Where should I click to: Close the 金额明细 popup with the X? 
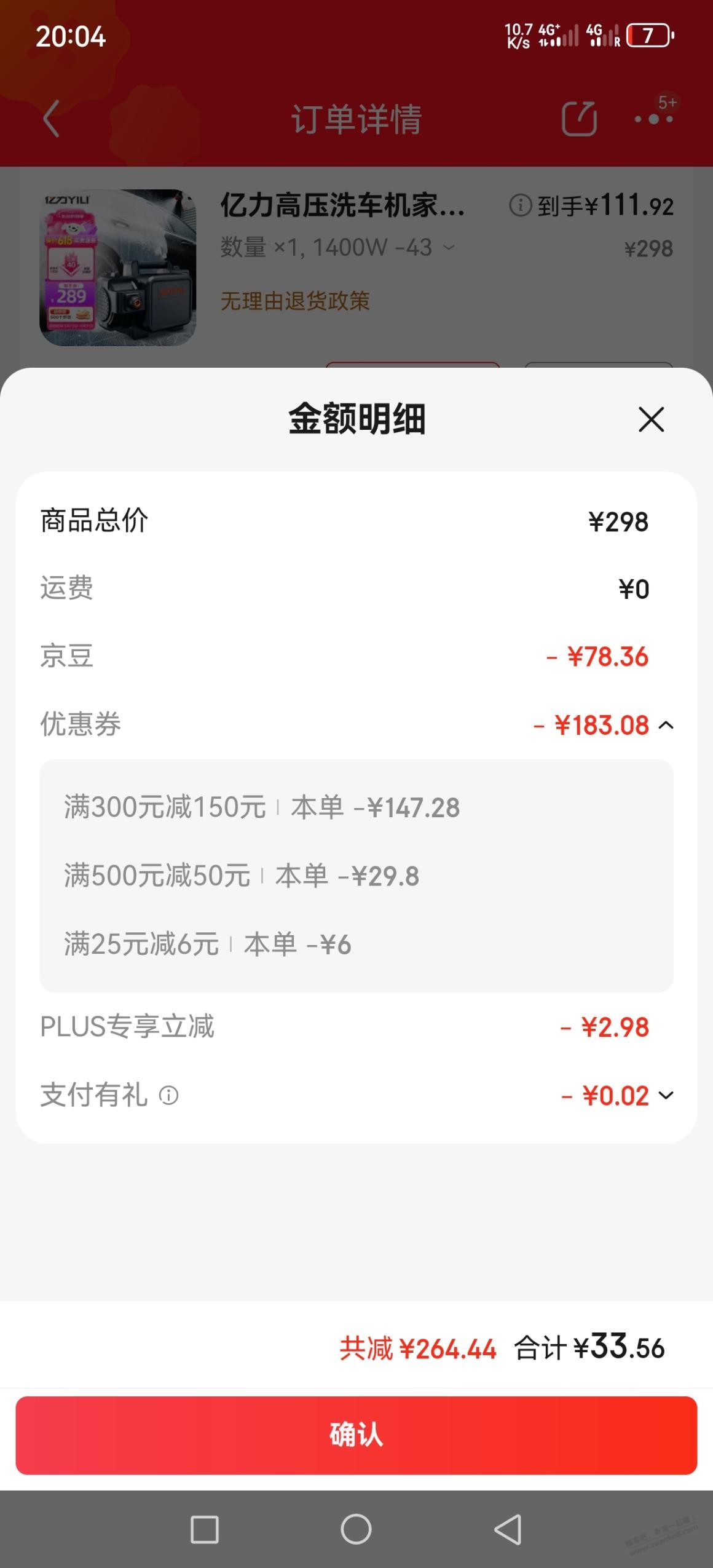[x=652, y=420]
